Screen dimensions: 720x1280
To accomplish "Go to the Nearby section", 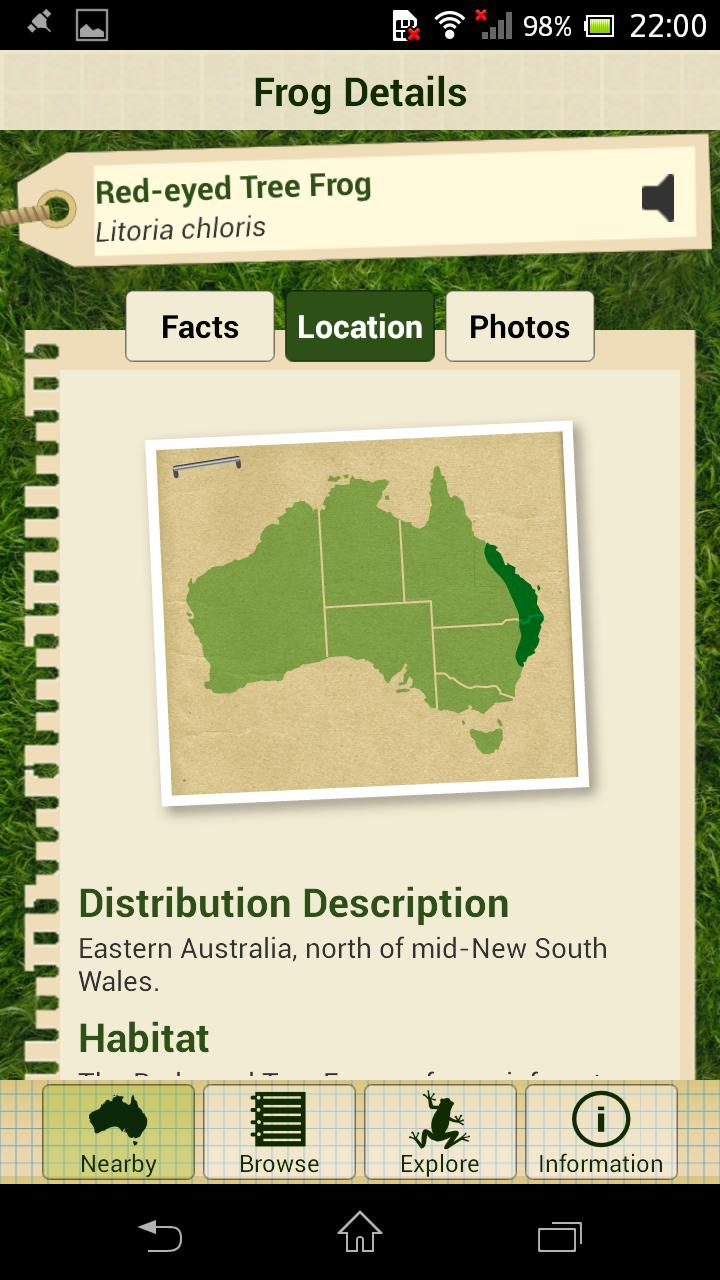I will pos(119,1132).
